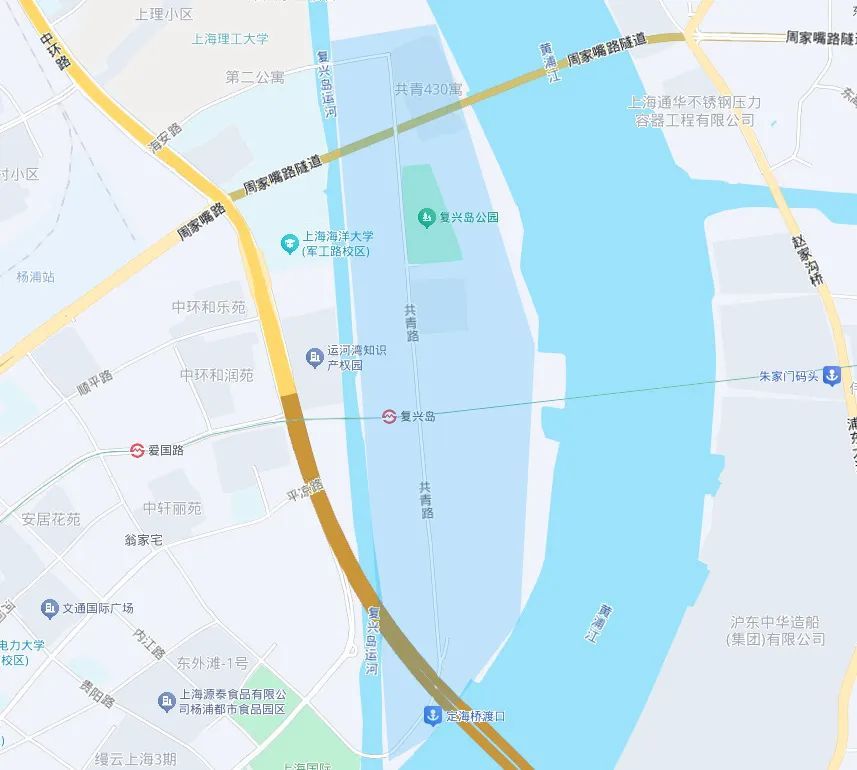Open the 朱家门码头 pier marker
This screenshot has height=770, width=857.
point(831,376)
